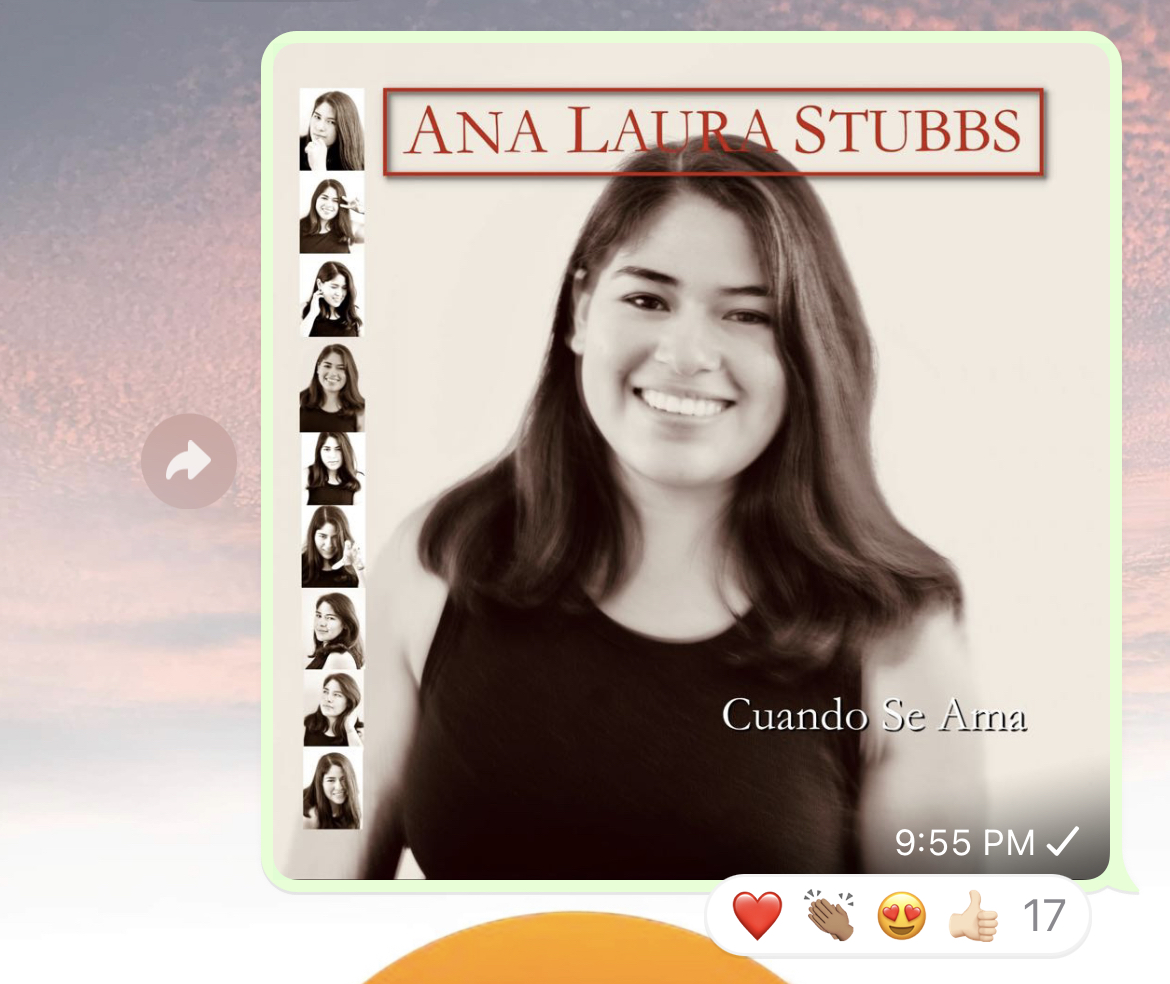Open the Ana Laura Stubbs photo message
This screenshot has height=984, width=1170.
coord(691,460)
